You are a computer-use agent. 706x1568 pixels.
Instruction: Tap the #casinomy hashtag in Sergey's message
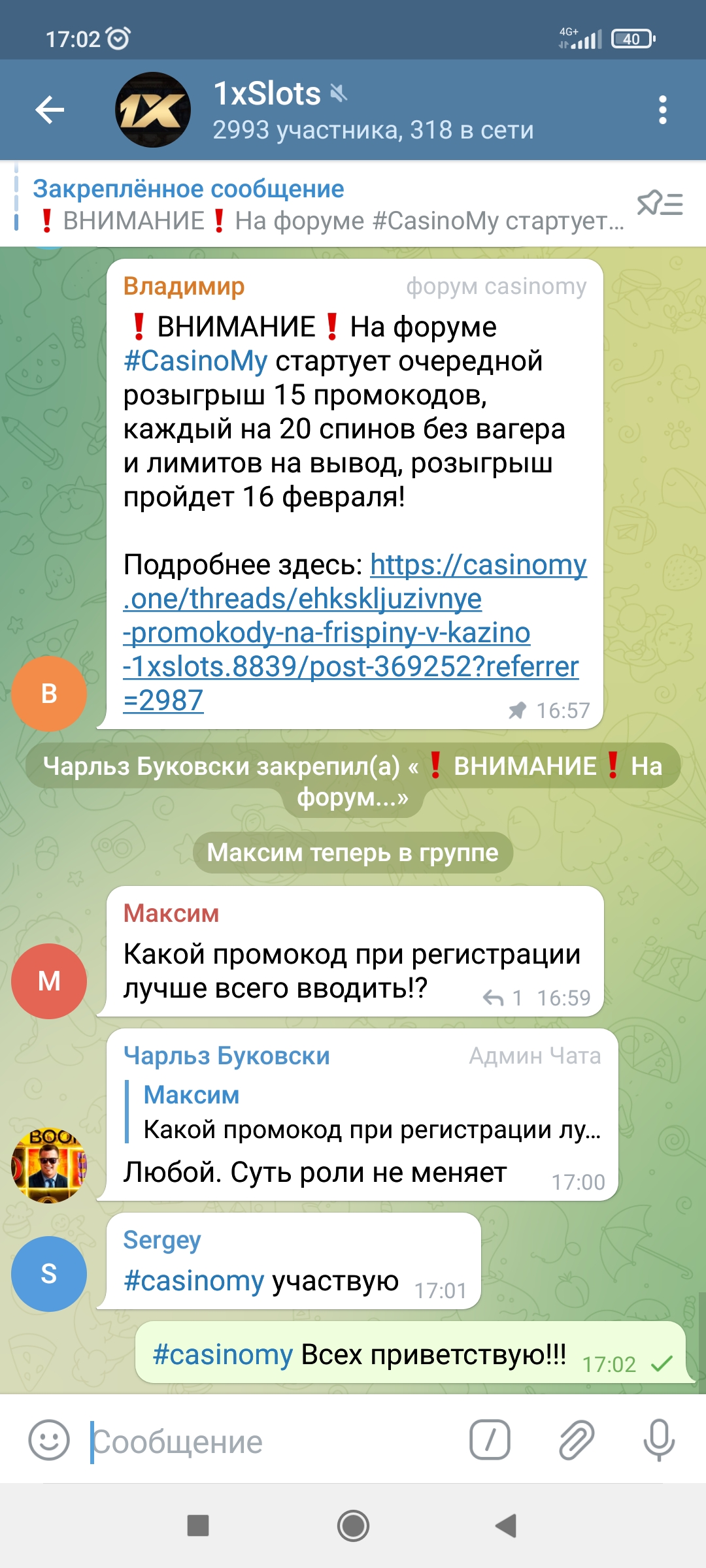(x=193, y=1281)
